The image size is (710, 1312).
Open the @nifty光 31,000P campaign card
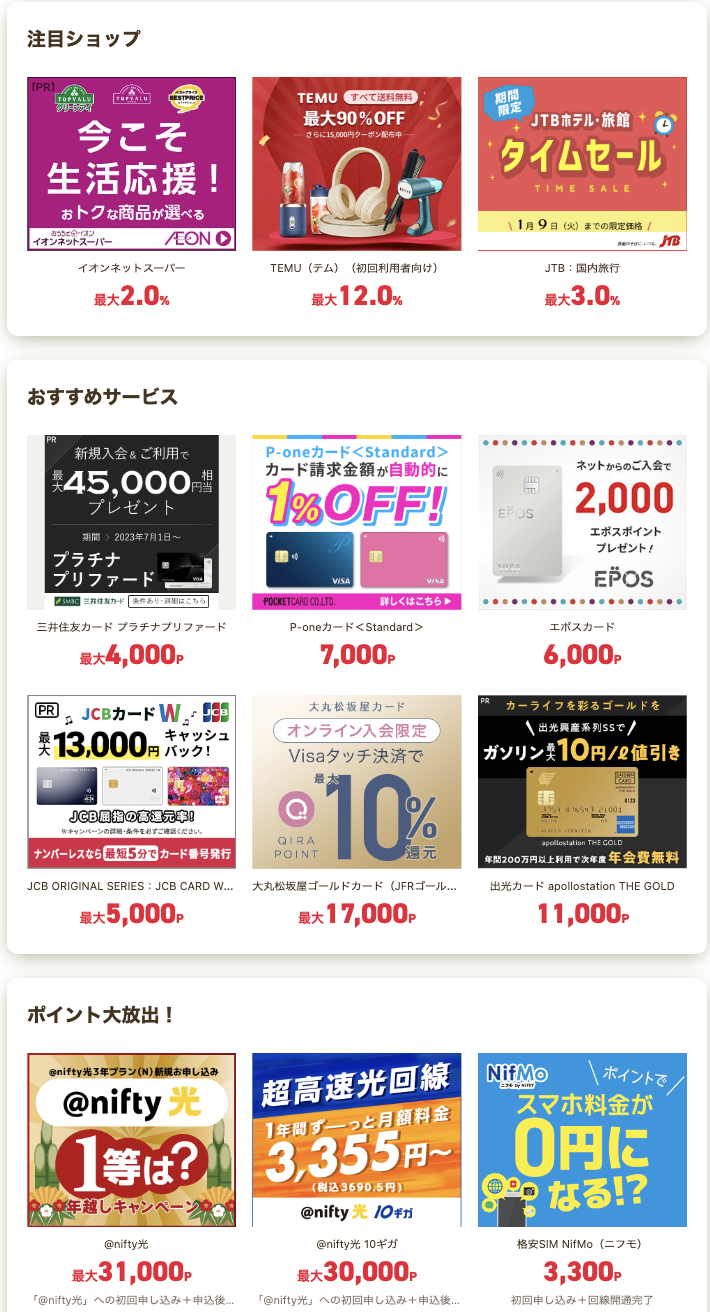click(x=131, y=1140)
